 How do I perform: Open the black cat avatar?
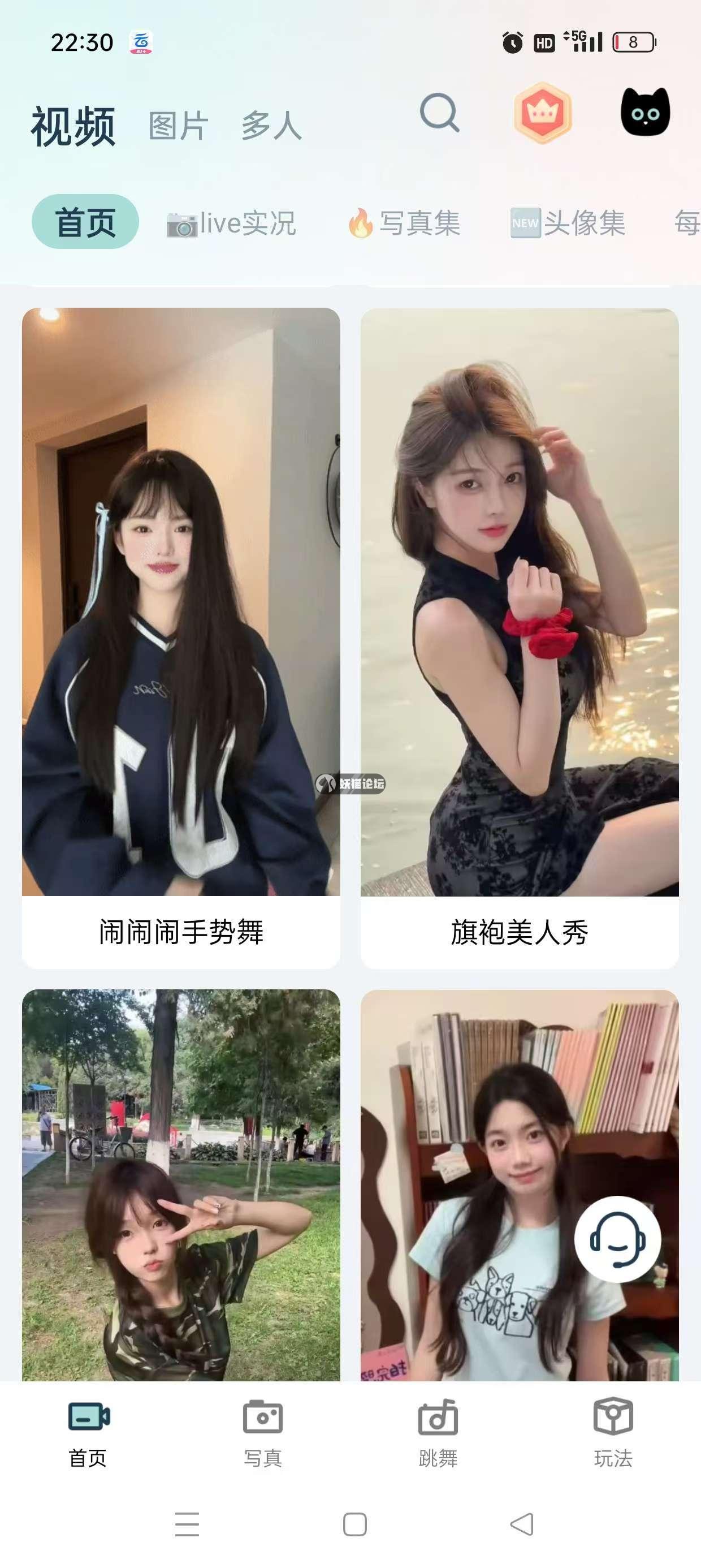645,113
